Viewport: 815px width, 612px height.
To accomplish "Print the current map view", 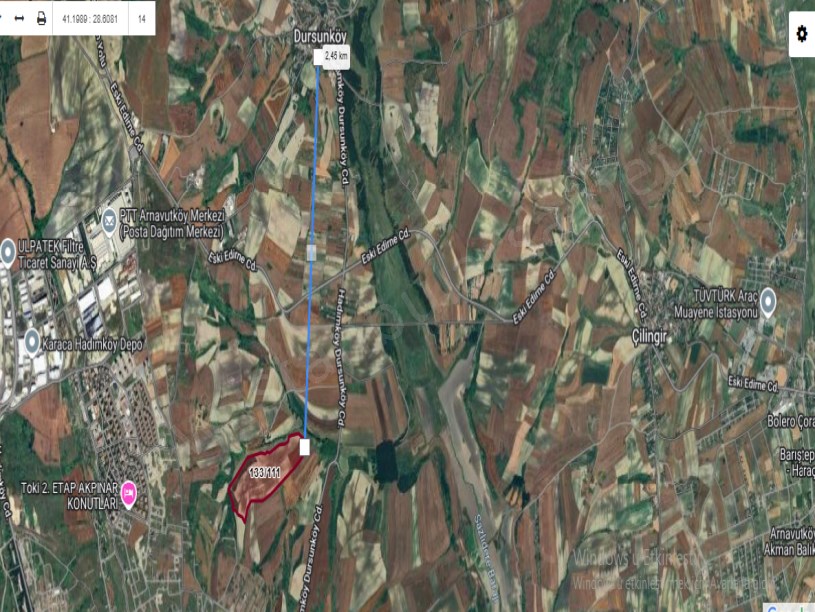I will click(41, 18).
